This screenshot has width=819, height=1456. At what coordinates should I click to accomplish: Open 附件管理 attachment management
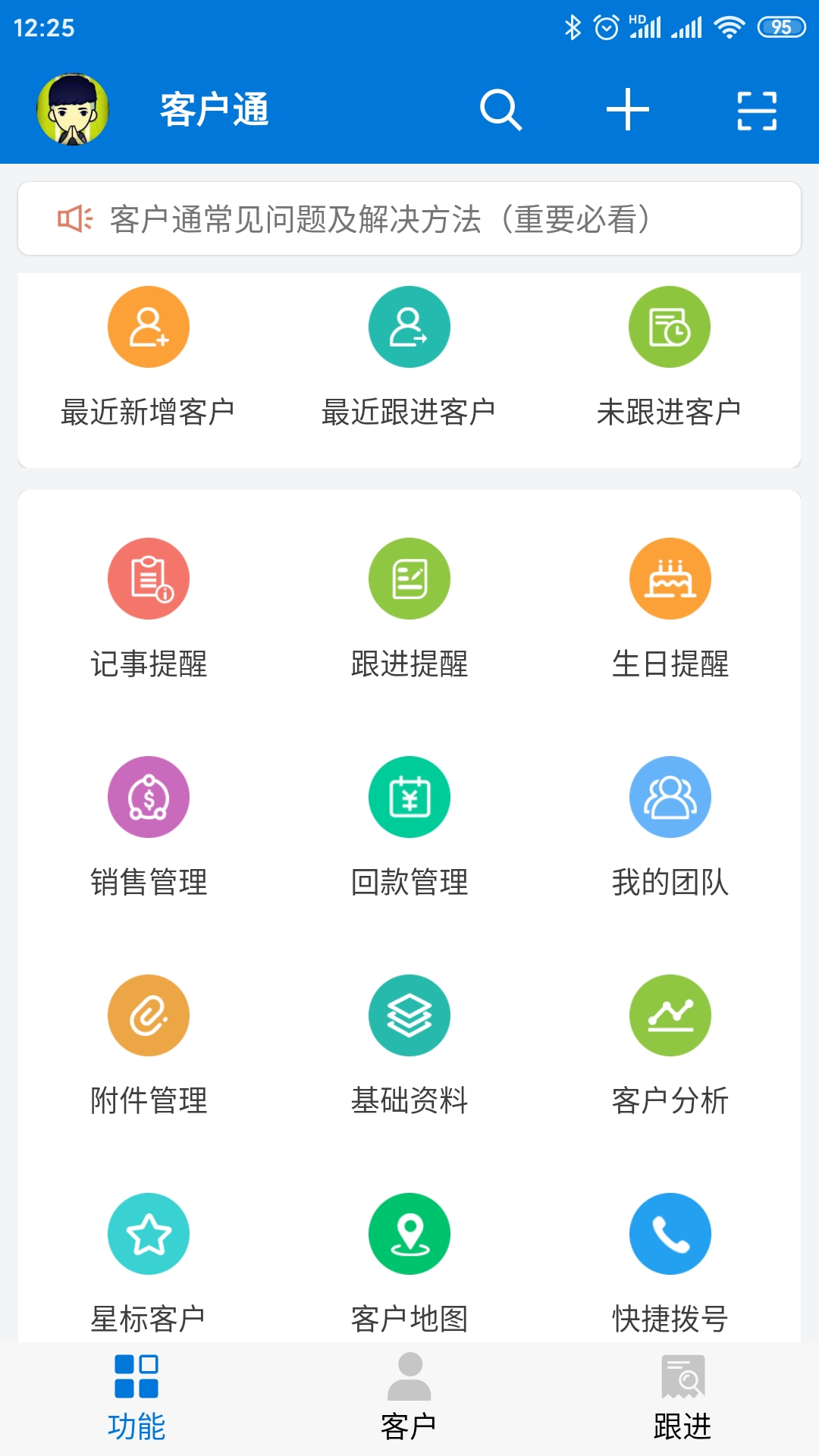click(148, 1046)
